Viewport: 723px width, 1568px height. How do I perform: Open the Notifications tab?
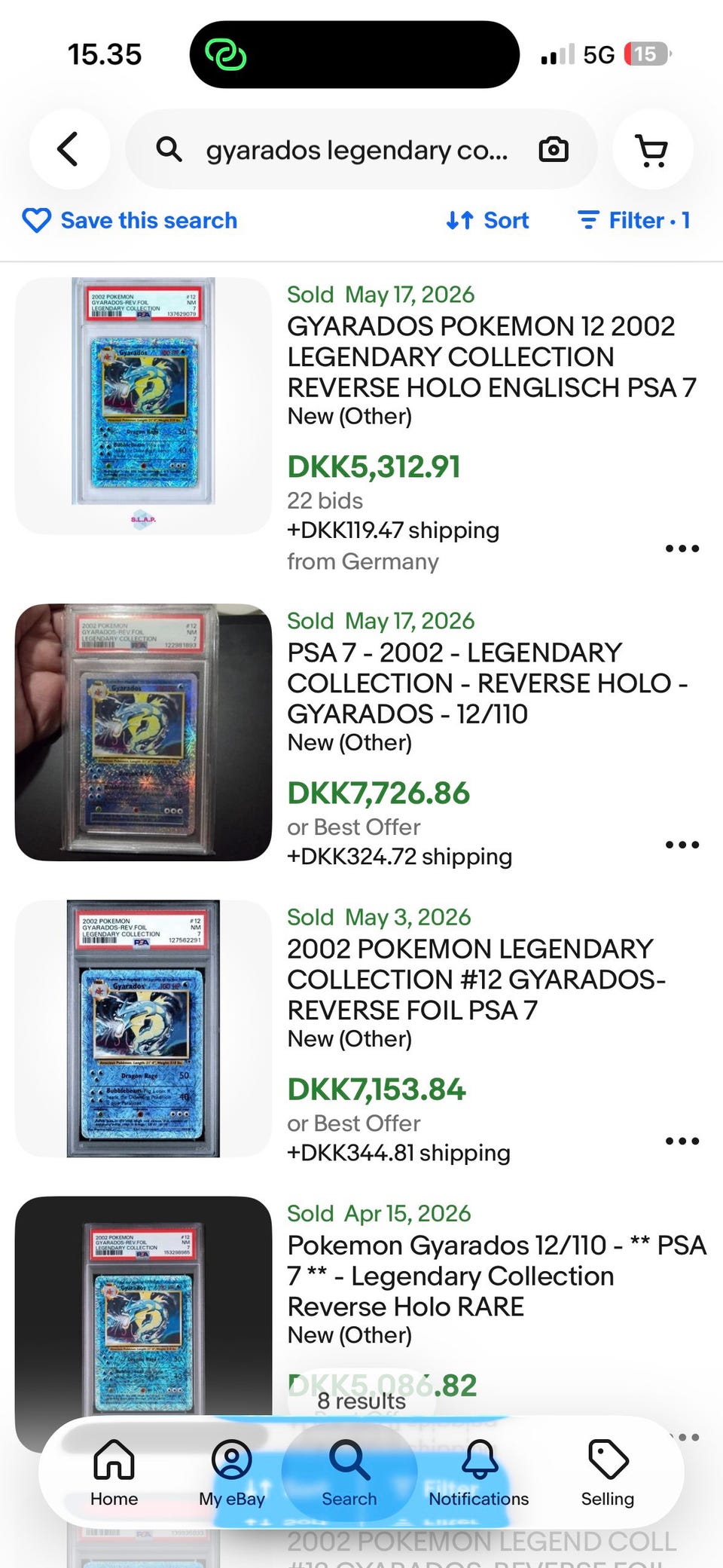point(479,1472)
